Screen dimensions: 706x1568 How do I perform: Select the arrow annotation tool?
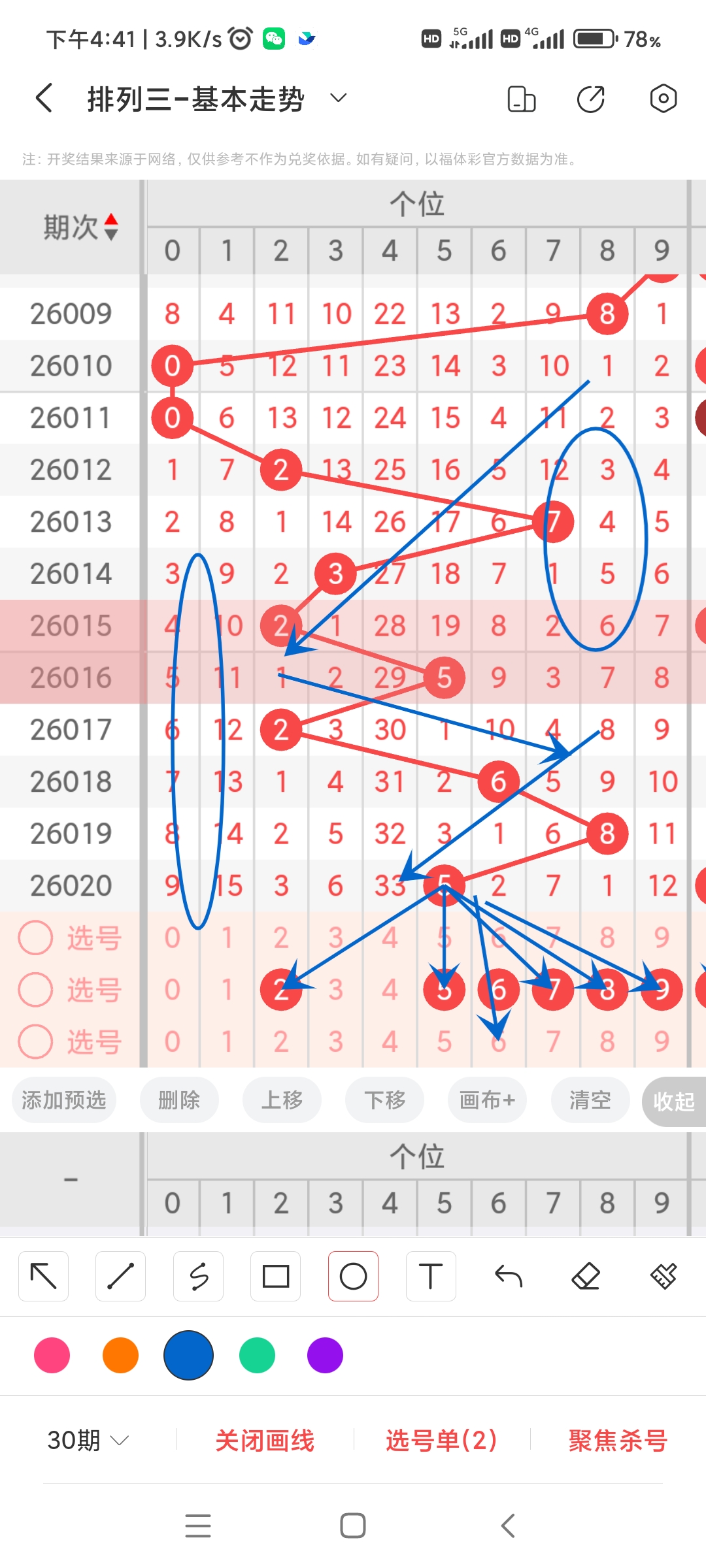pyautogui.click(x=43, y=1275)
